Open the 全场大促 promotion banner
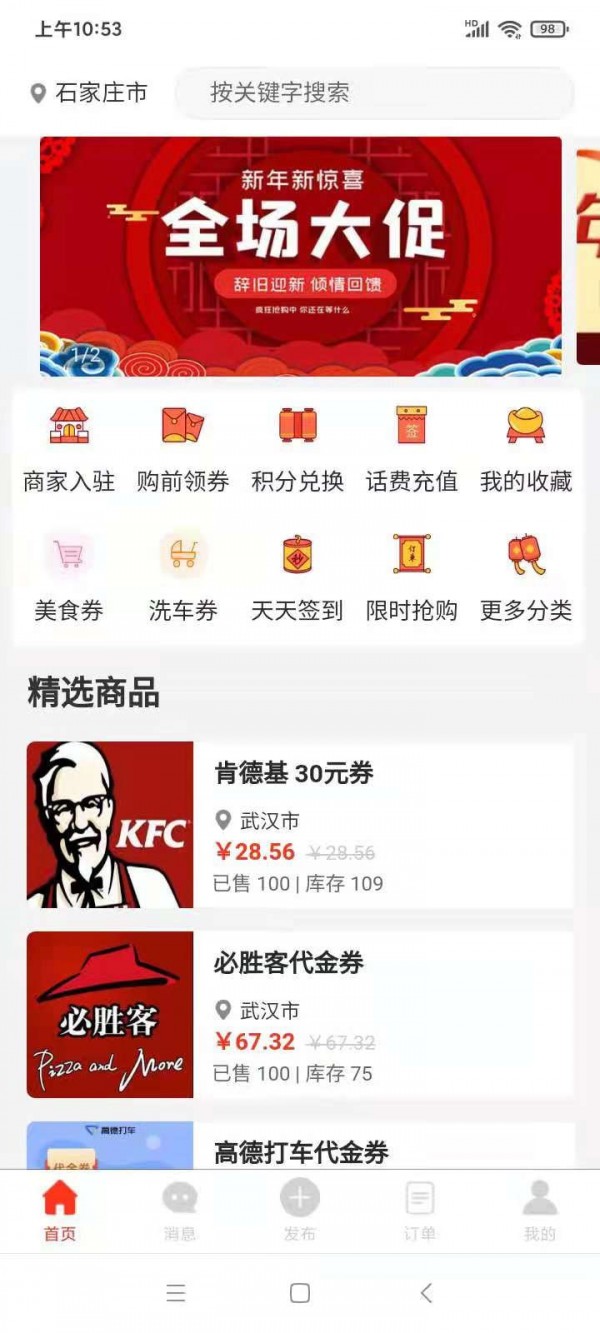The image size is (600, 1333). (x=300, y=256)
